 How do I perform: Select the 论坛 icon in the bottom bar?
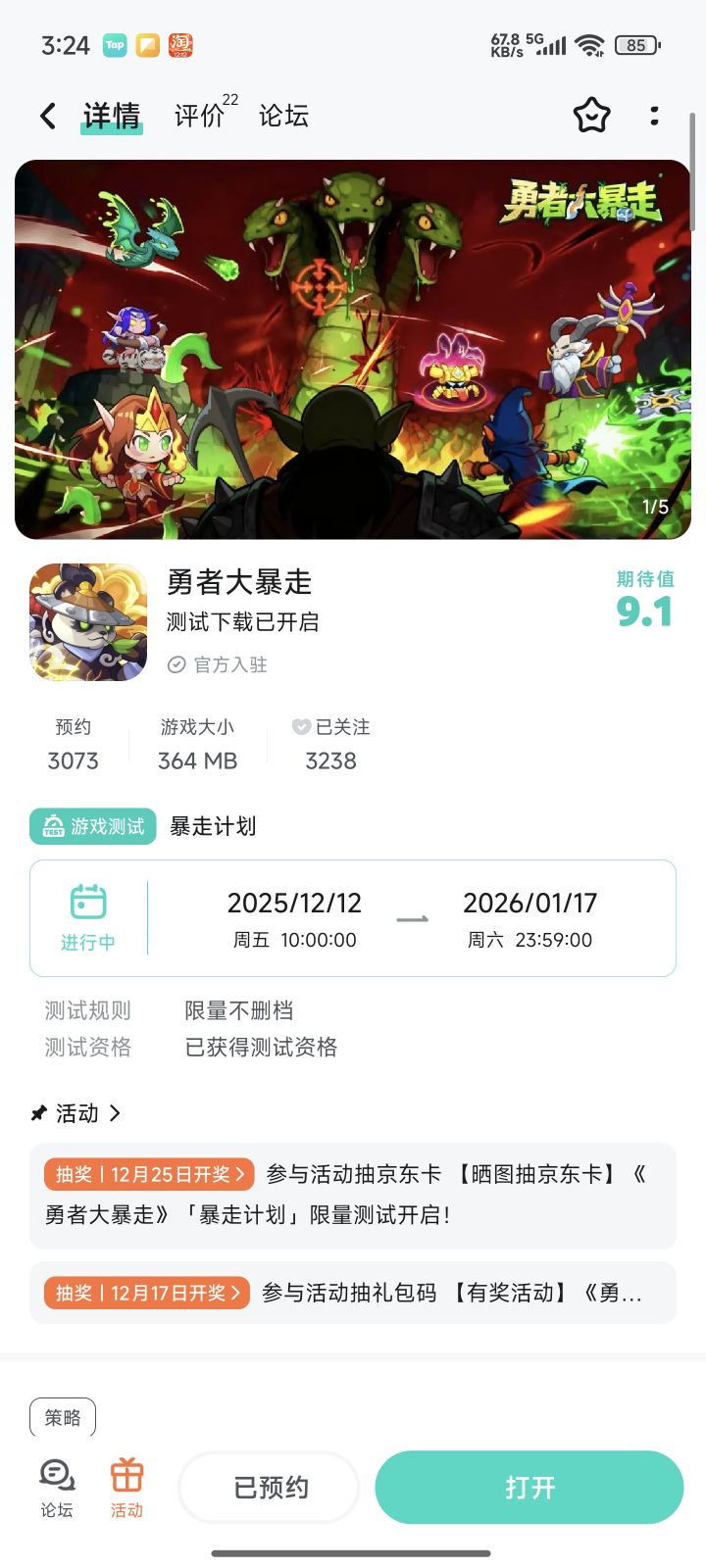[x=55, y=1483]
